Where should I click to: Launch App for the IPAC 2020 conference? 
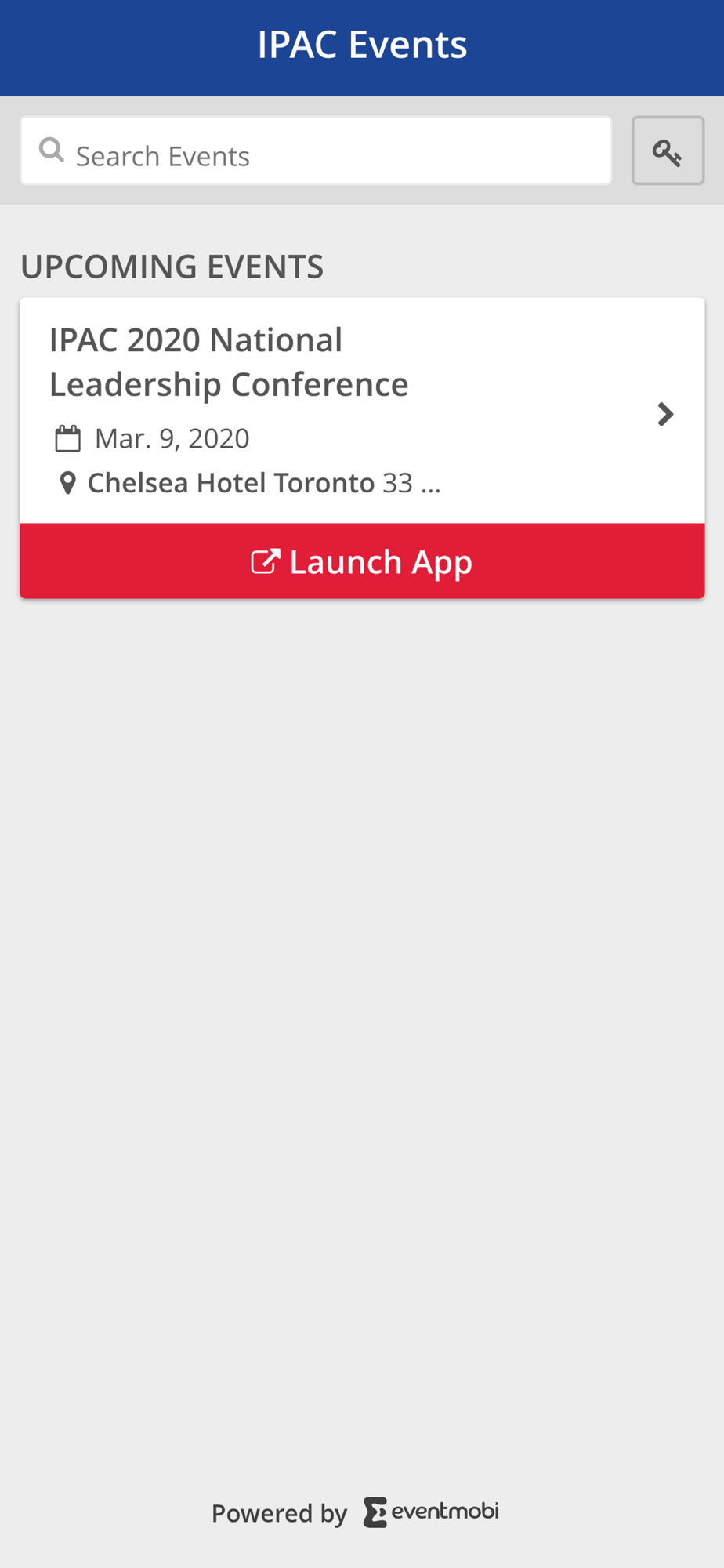[362, 561]
